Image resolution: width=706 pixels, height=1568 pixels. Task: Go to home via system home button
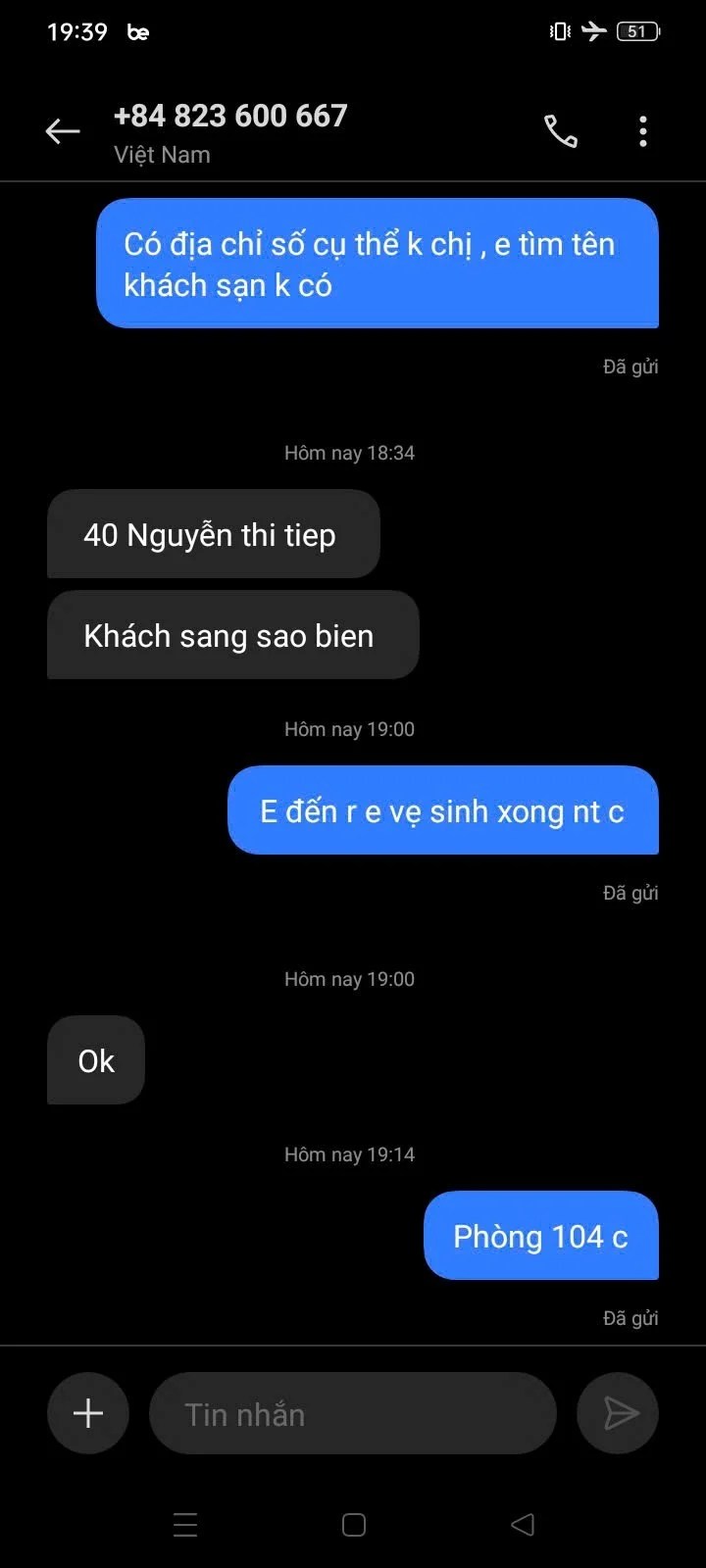(354, 1524)
